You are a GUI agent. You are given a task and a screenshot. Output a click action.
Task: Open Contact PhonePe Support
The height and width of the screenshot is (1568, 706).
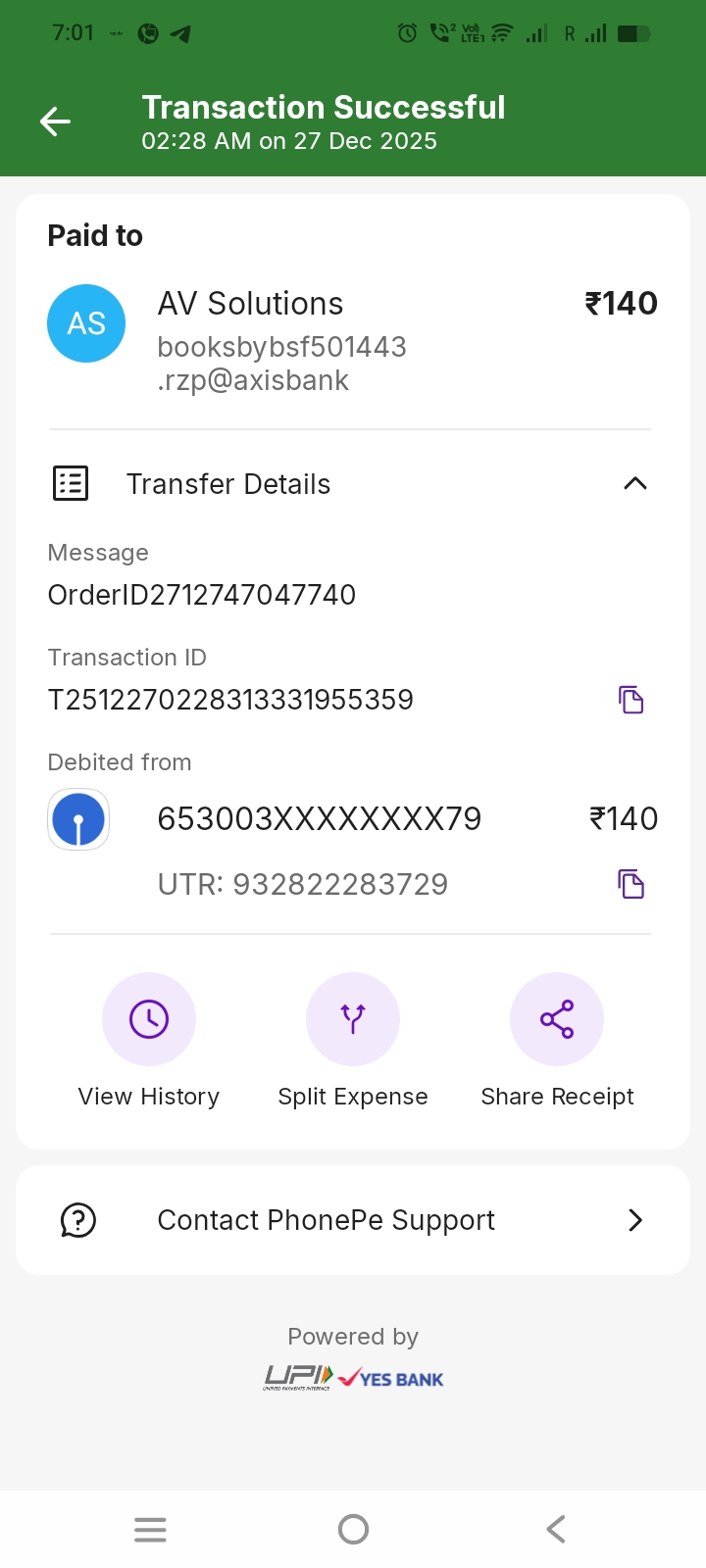tap(353, 1220)
